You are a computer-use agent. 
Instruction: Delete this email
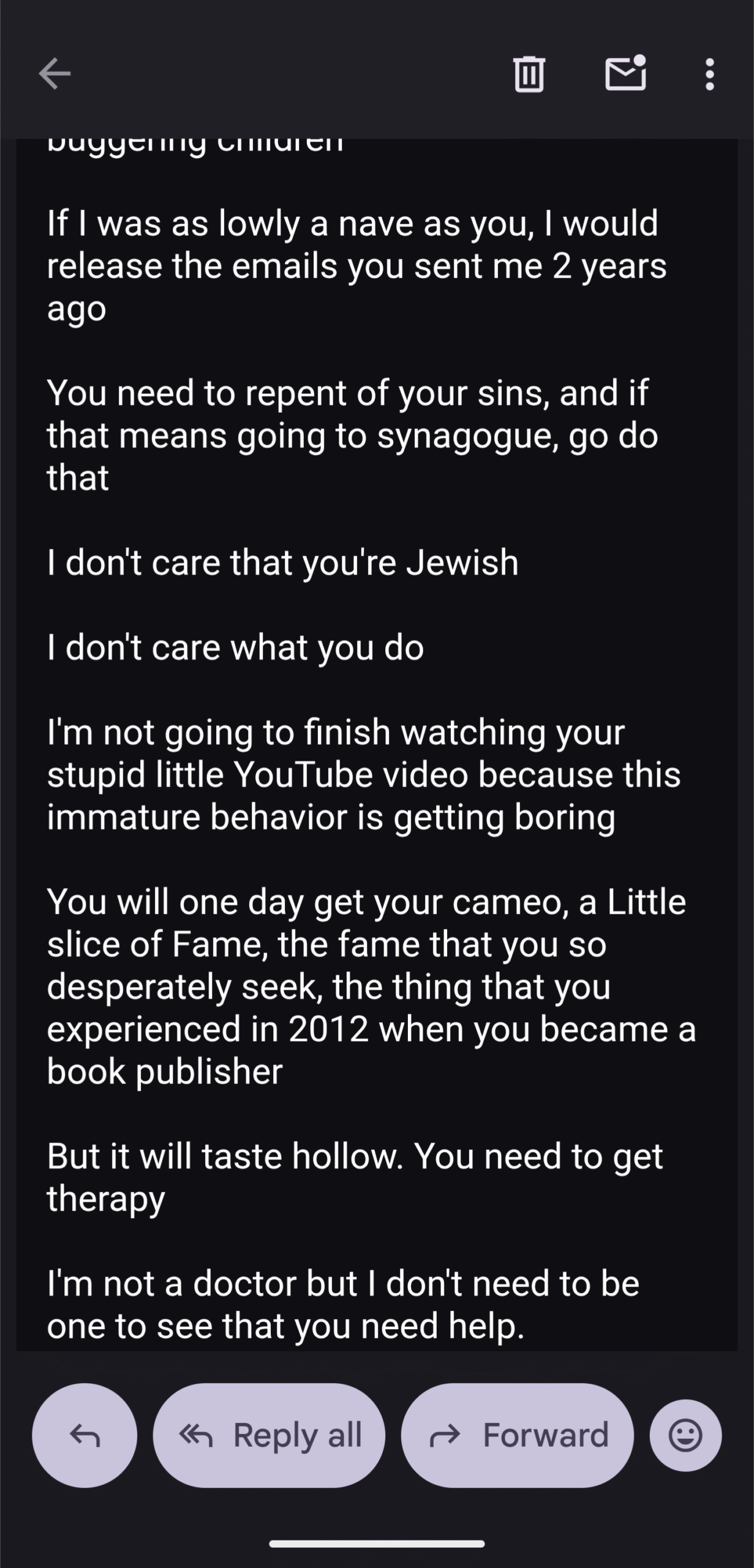pyautogui.click(x=529, y=74)
